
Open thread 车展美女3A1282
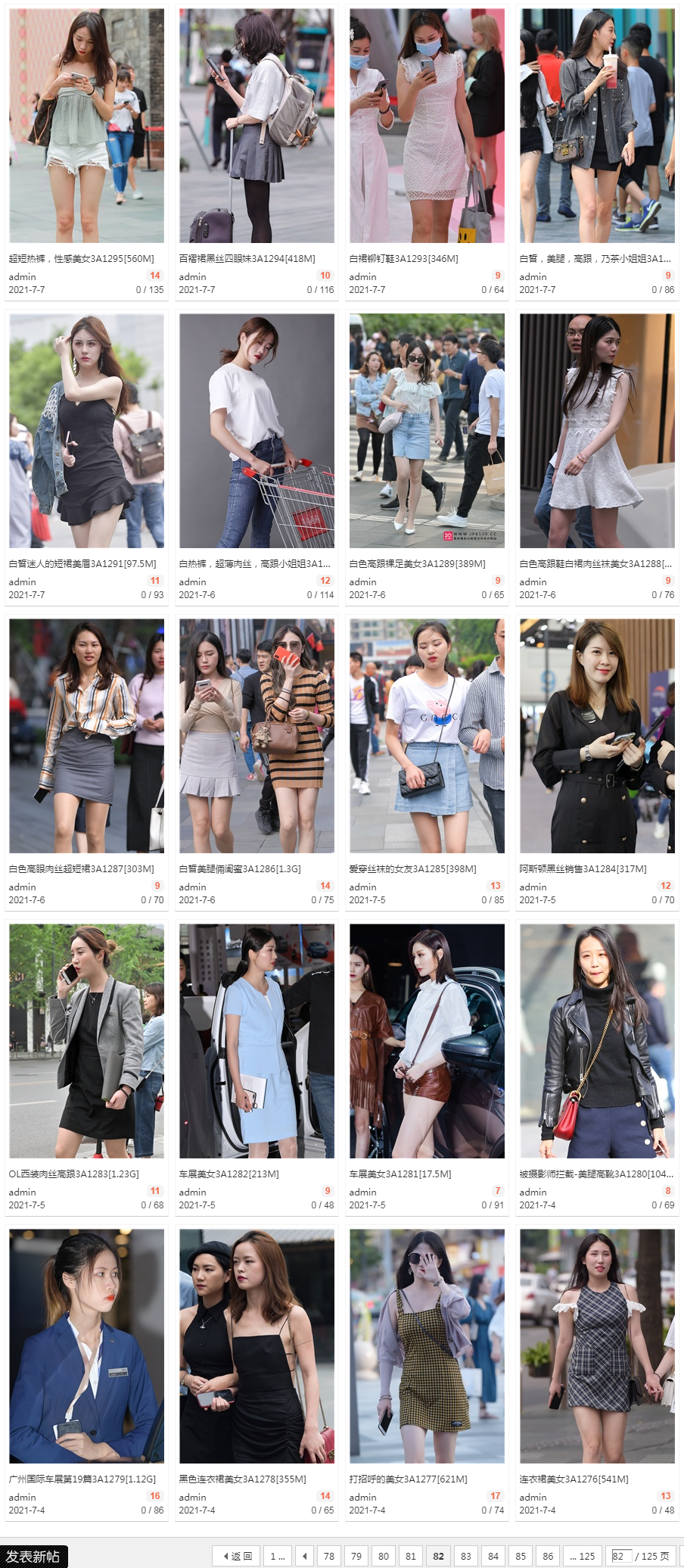coord(229,1174)
